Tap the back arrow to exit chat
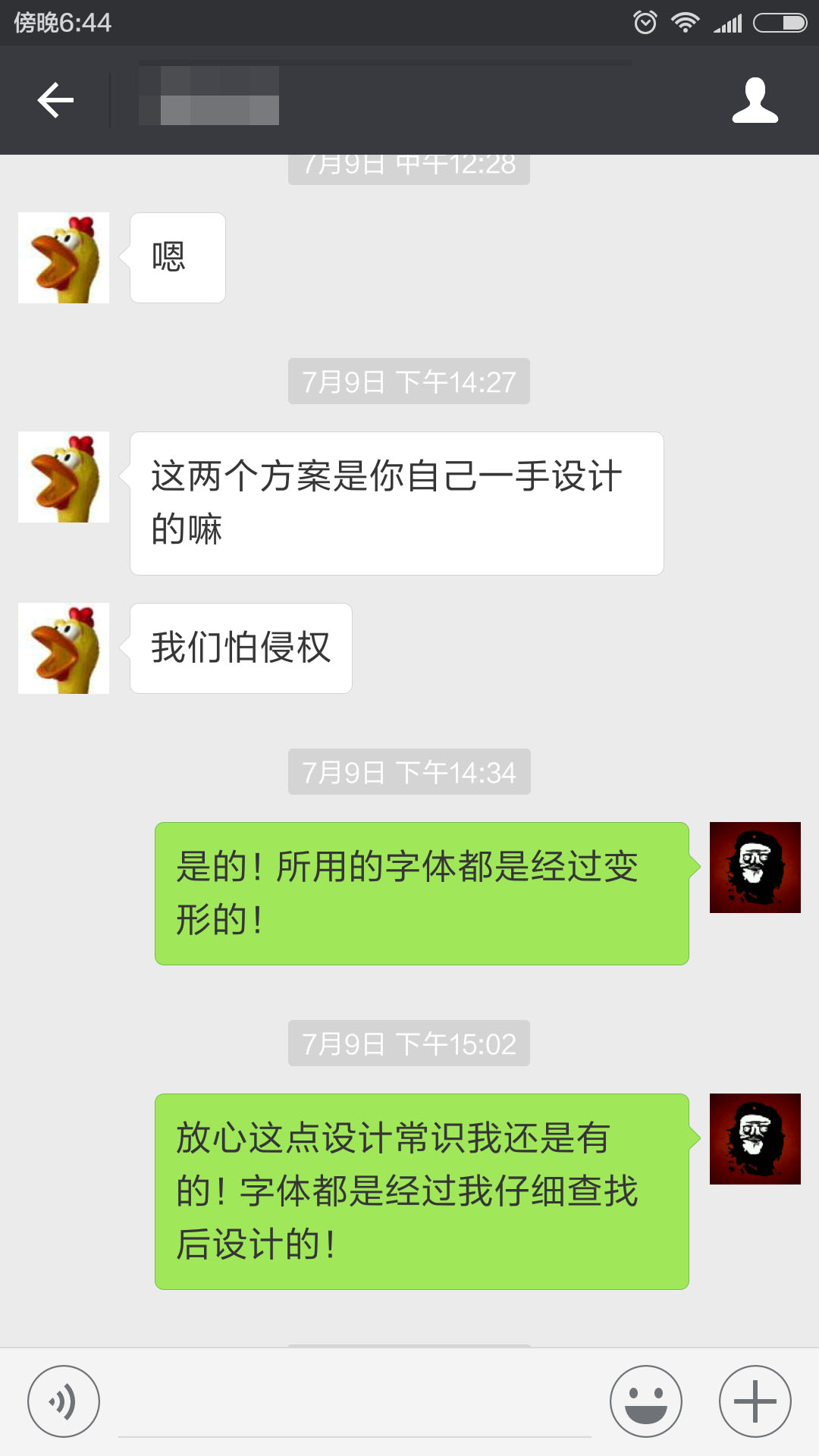 click(x=55, y=99)
